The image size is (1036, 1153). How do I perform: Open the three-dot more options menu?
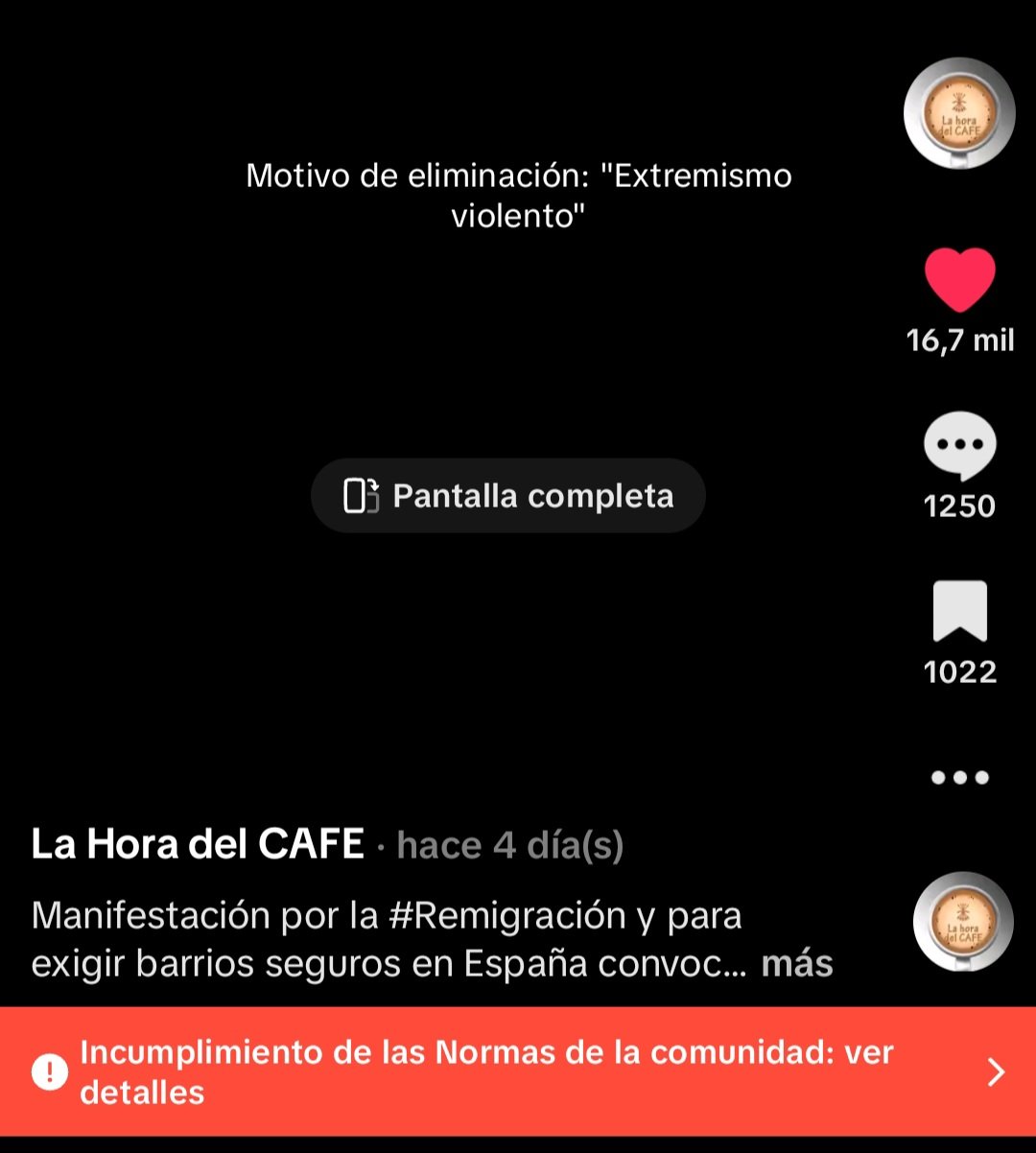pyautogui.click(x=959, y=777)
